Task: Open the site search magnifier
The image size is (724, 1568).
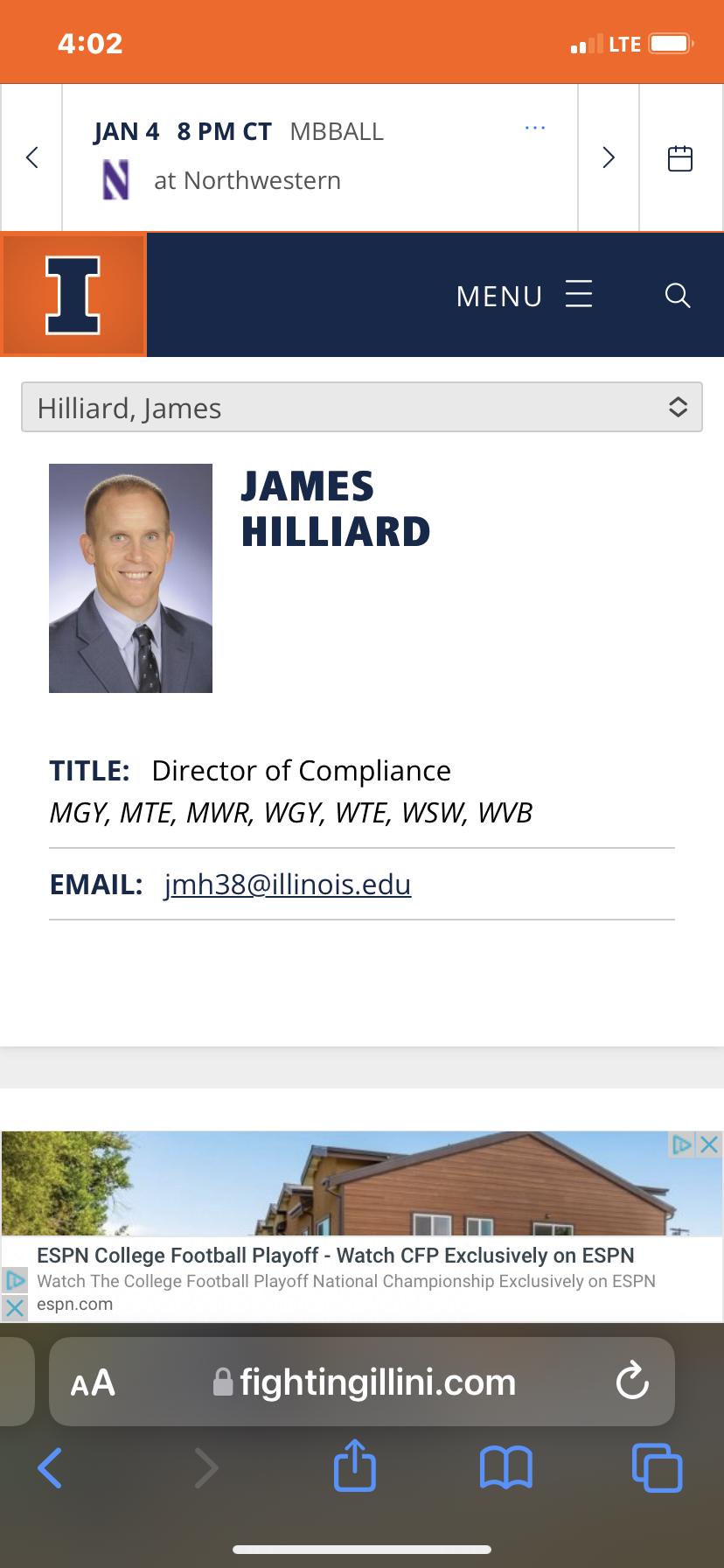Action: pos(678,295)
